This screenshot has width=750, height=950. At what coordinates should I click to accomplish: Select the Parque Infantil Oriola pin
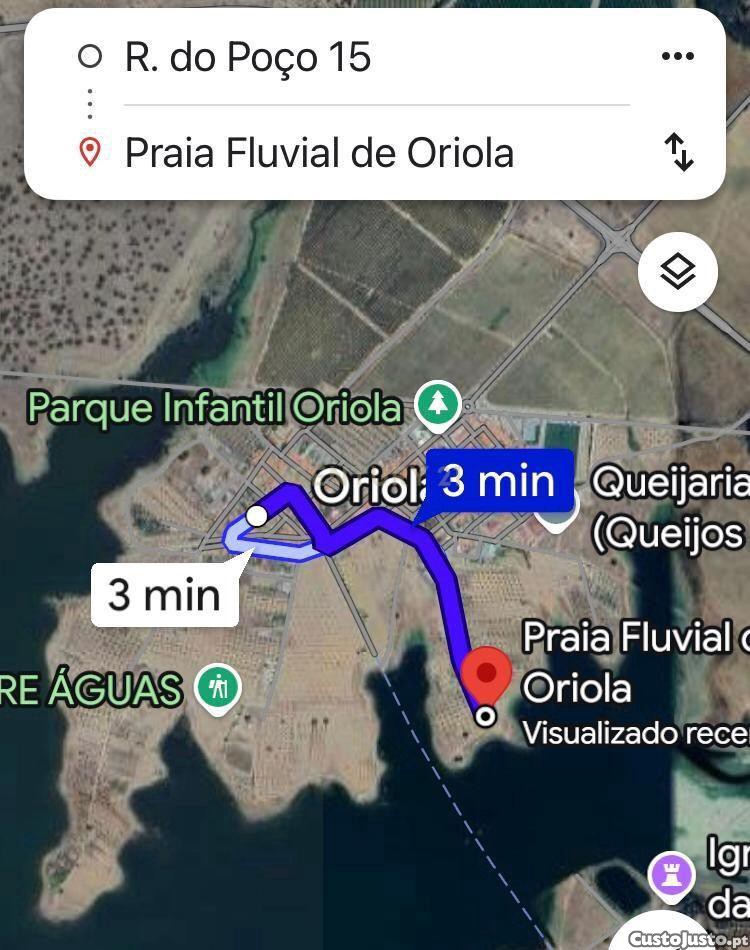click(438, 405)
